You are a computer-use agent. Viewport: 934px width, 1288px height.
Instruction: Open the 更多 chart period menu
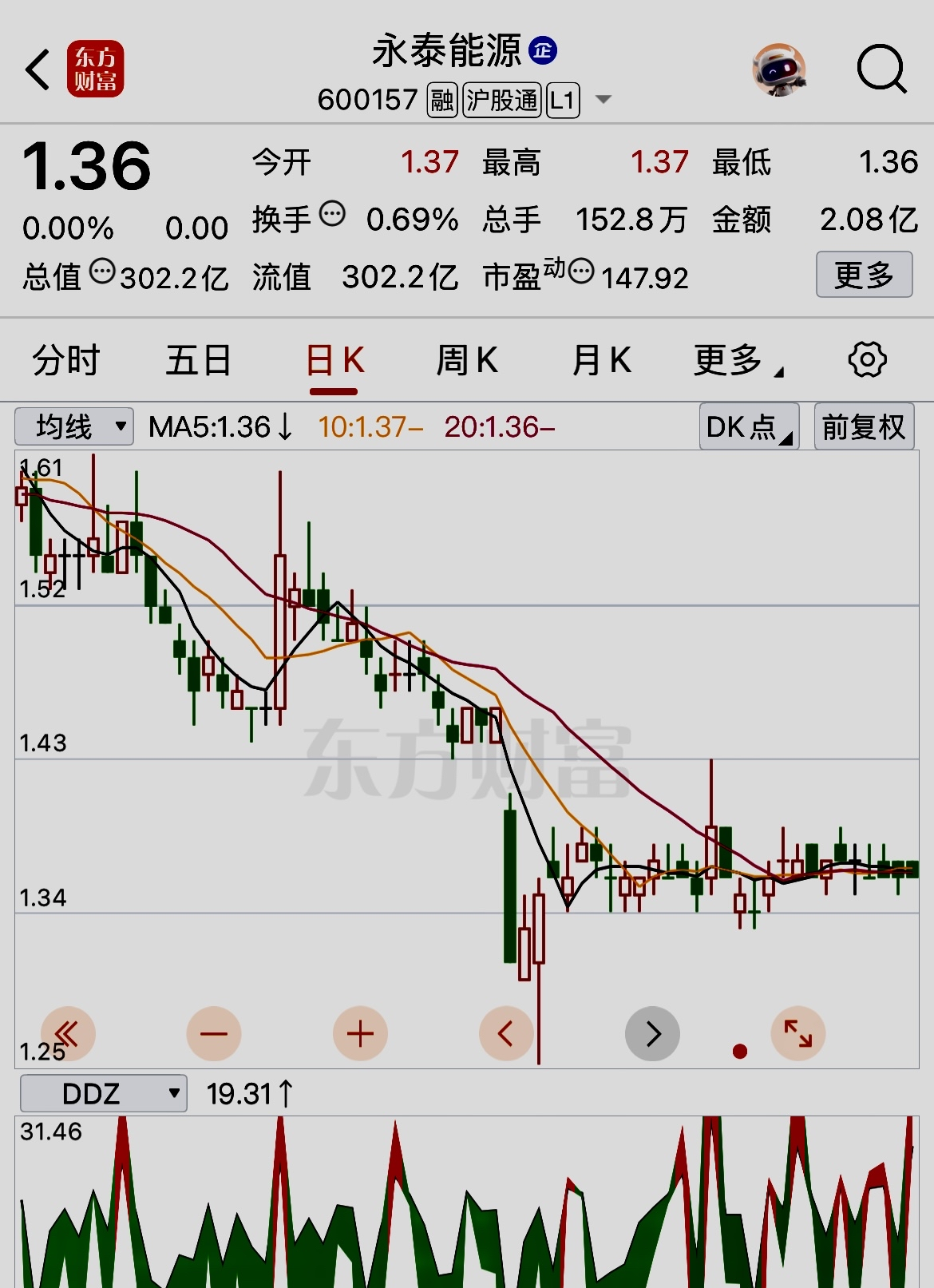click(738, 360)
